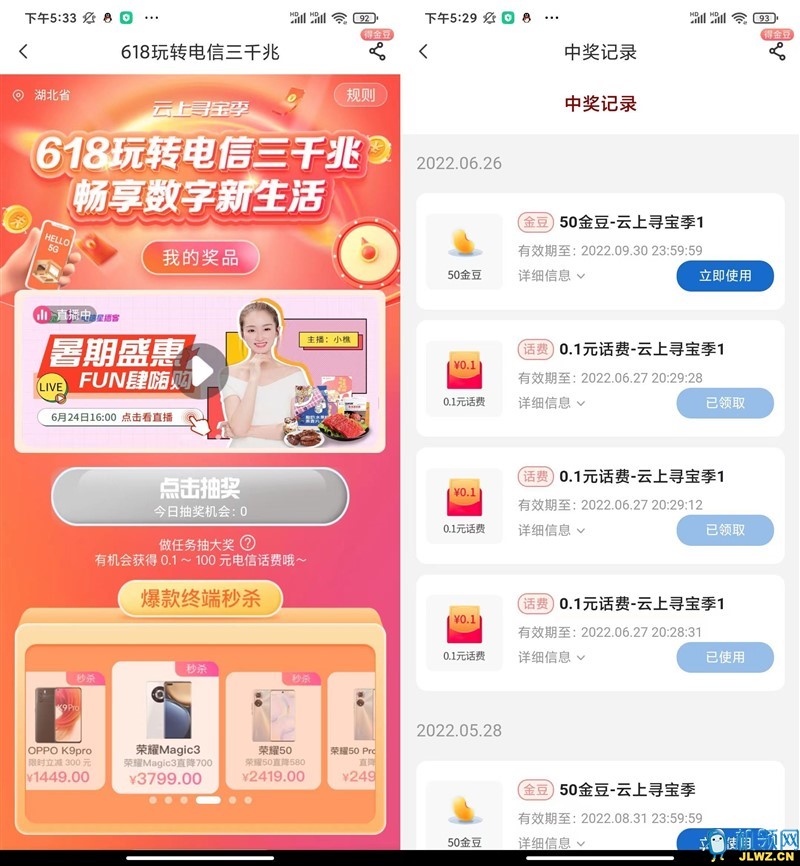Go back from the 618玩转电信三千兆 page
800x866 pixels.
(x=24, y=52)
